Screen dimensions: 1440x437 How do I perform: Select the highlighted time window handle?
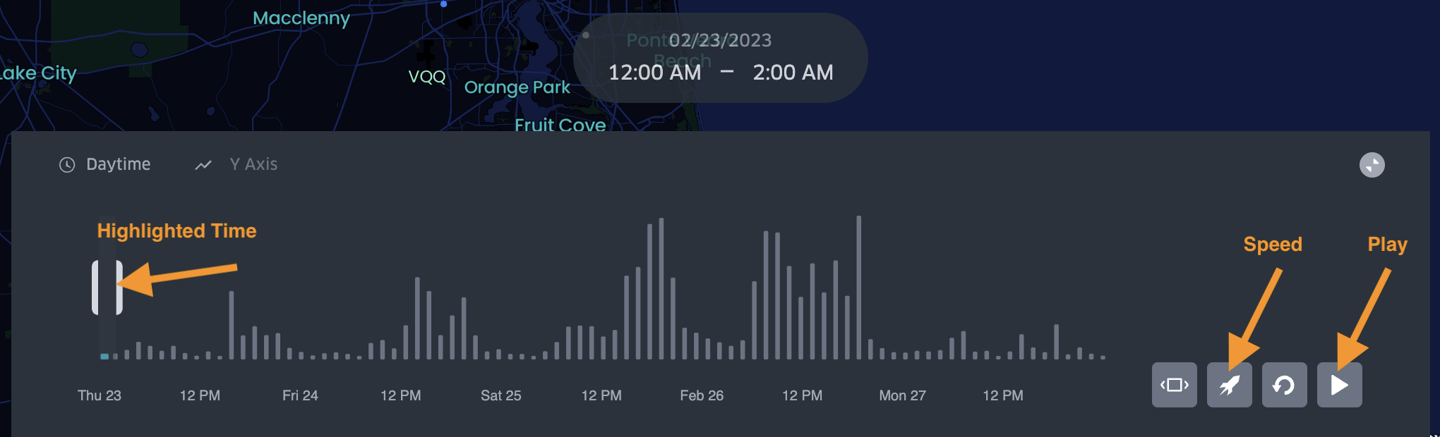107,288
